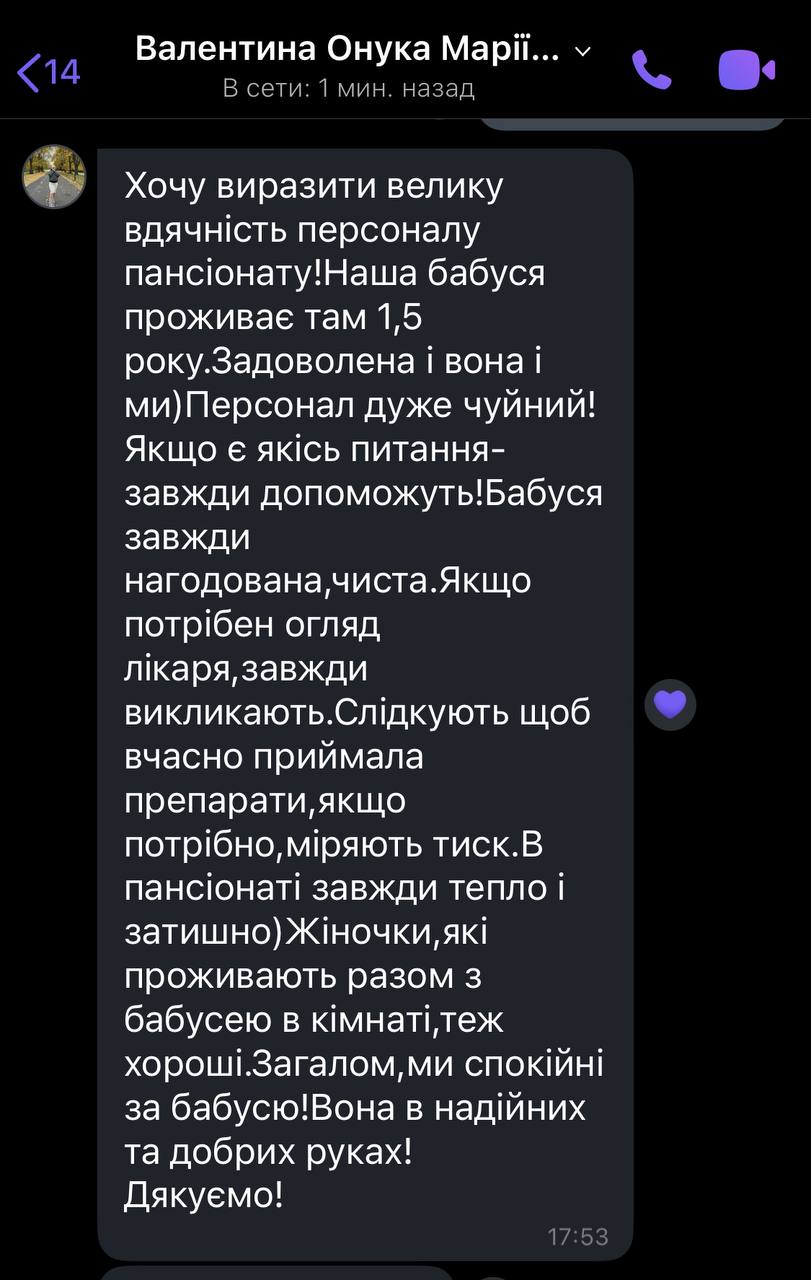Tap the heart reaction on the message

point(670,705)
